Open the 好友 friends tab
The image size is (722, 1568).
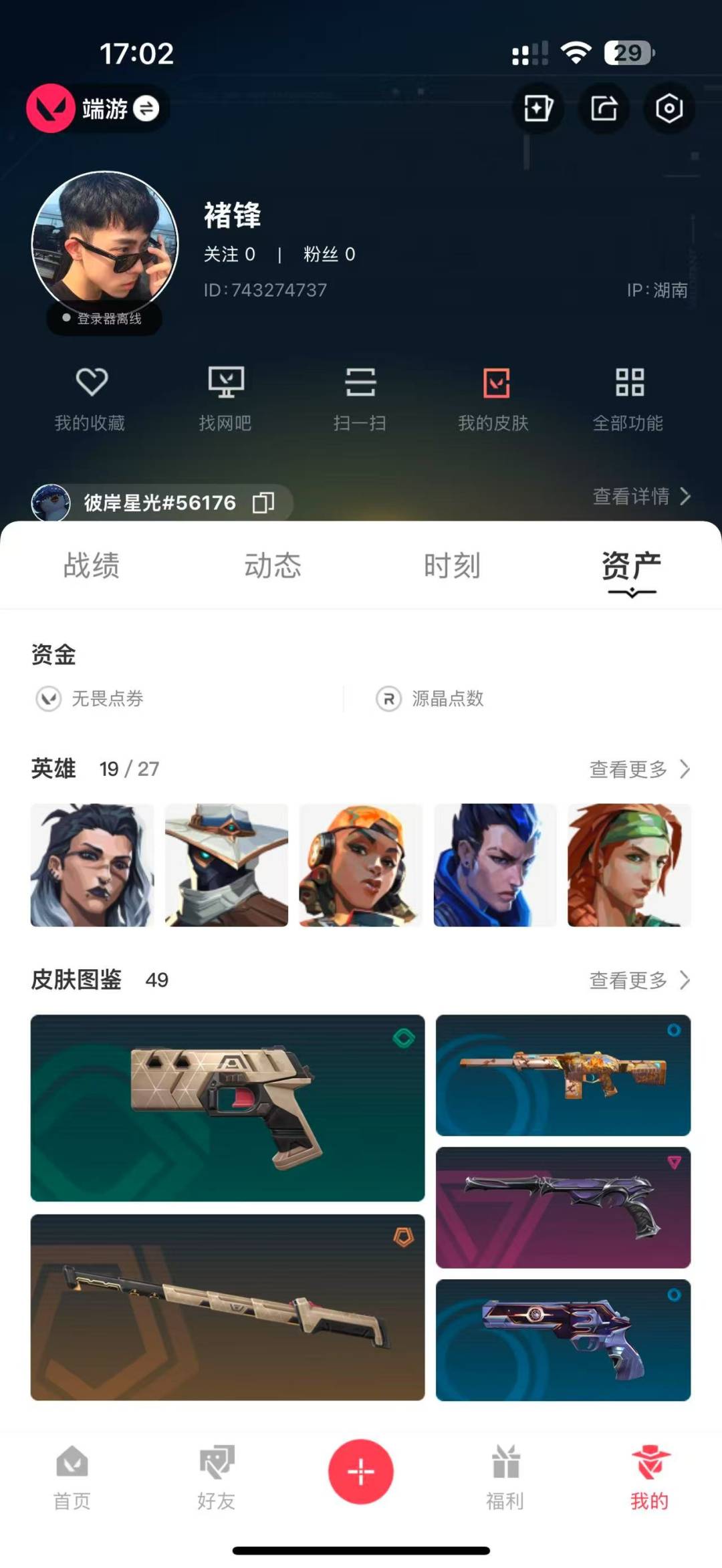(x=216, y=1477)
